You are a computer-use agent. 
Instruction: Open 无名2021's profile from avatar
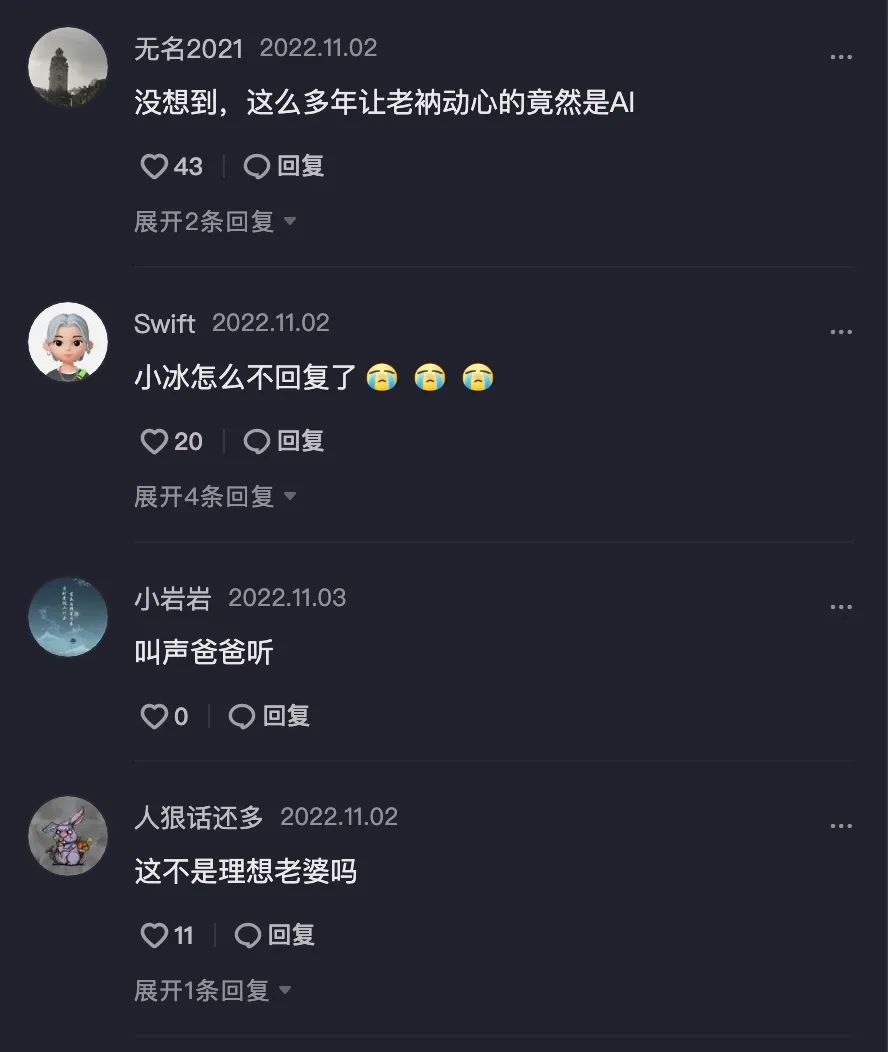pyautogui.click(x=68, y=67)
